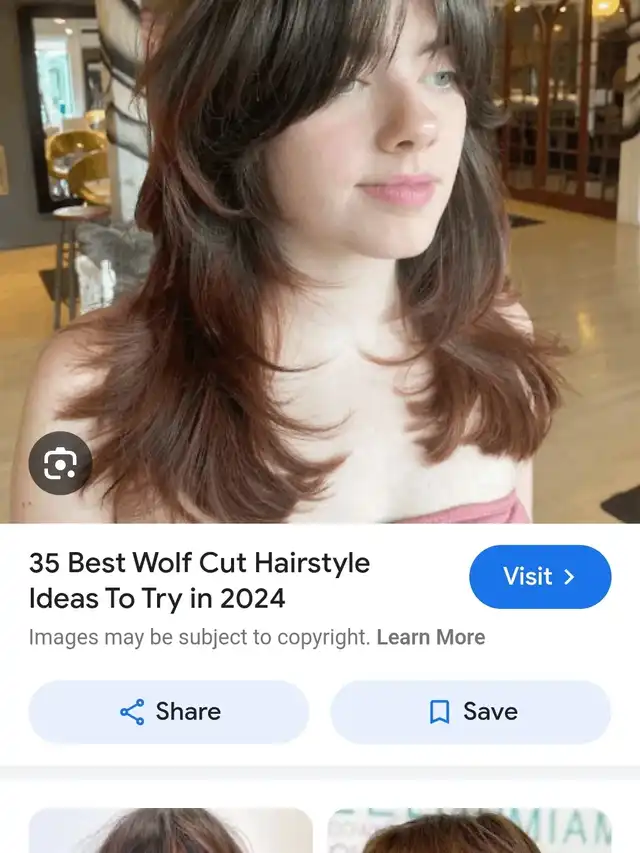Save this image to collections
This screenshot has height=853, width=640.
471,712
